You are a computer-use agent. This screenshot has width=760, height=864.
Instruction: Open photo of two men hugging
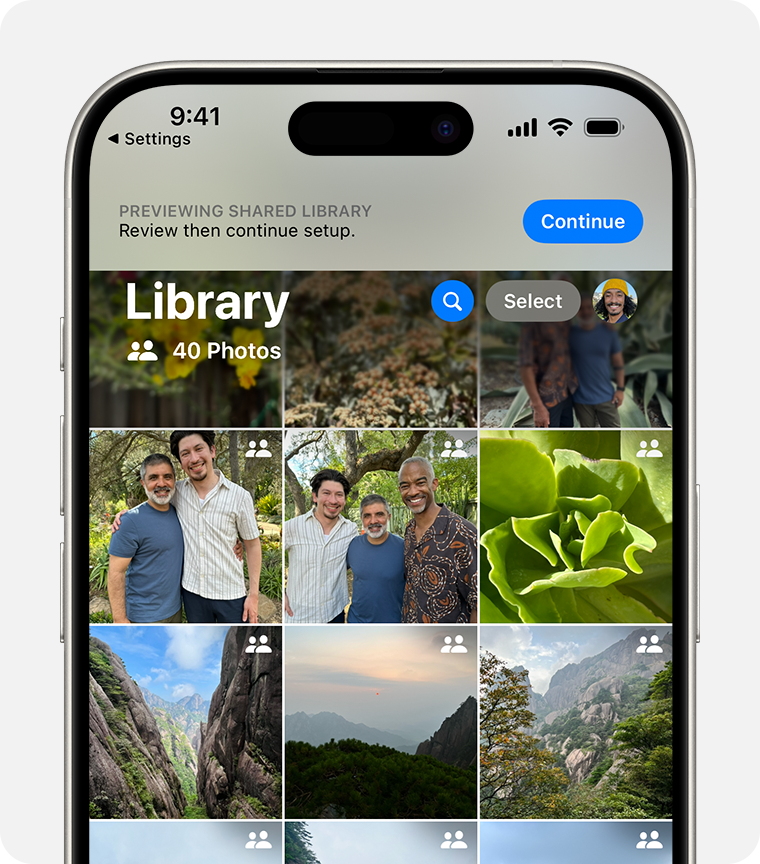[x=185, y=527]
